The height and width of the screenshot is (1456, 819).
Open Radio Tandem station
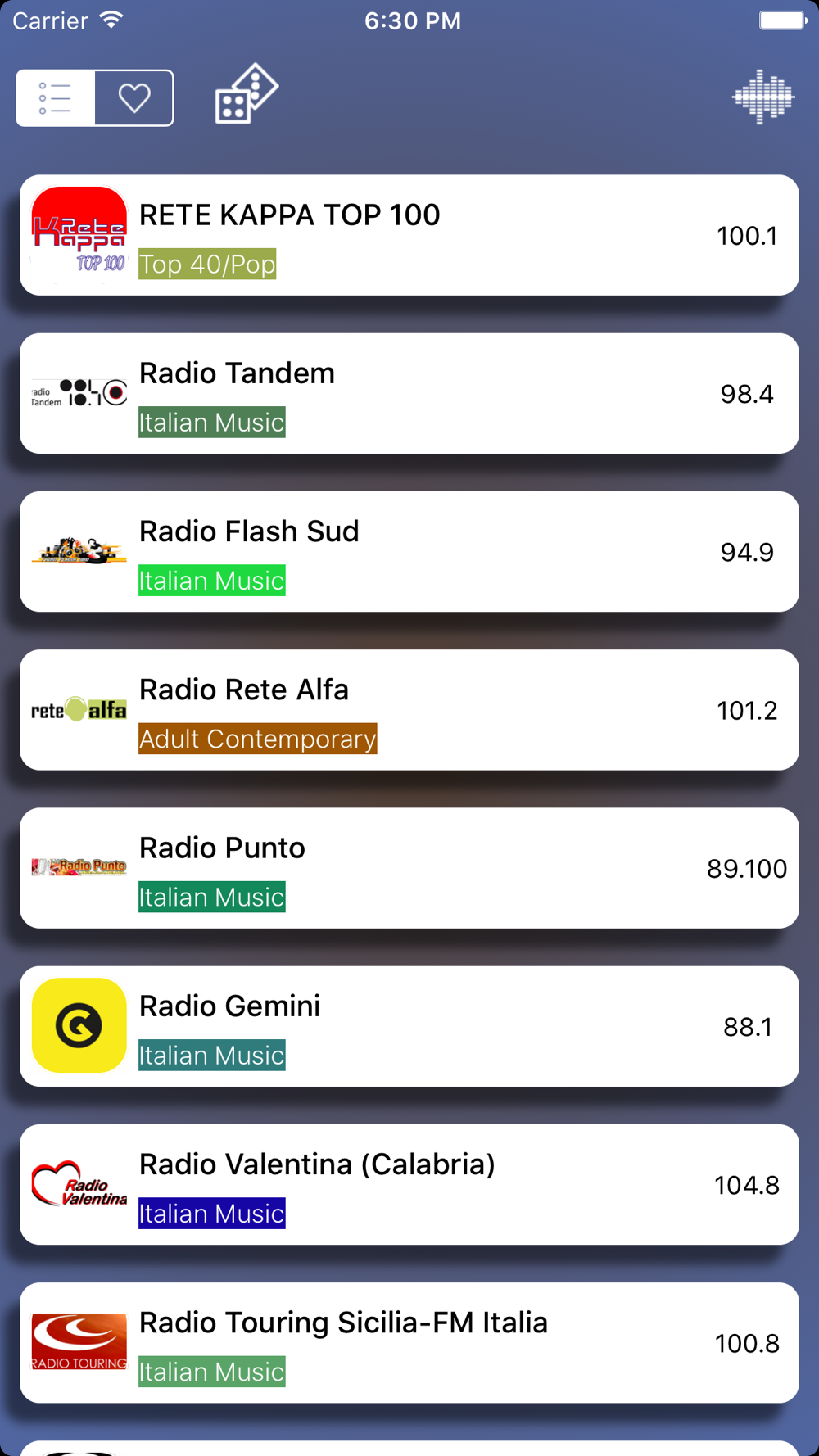point(409,393)
